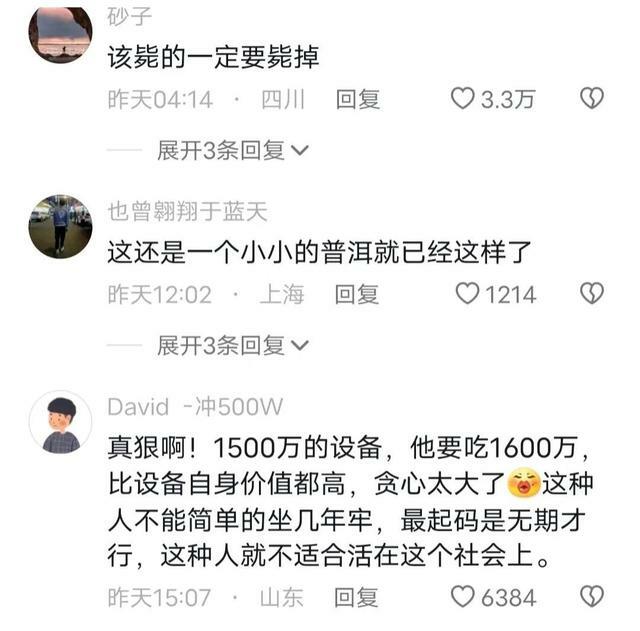Open David -冲500W's profile avatar
The image size is (640, 631).
click(60, 422)
